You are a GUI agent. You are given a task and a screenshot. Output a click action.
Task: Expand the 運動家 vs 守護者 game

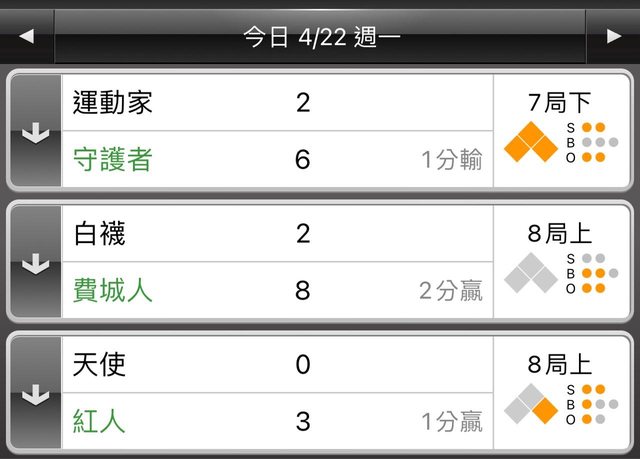pos(35,131)
